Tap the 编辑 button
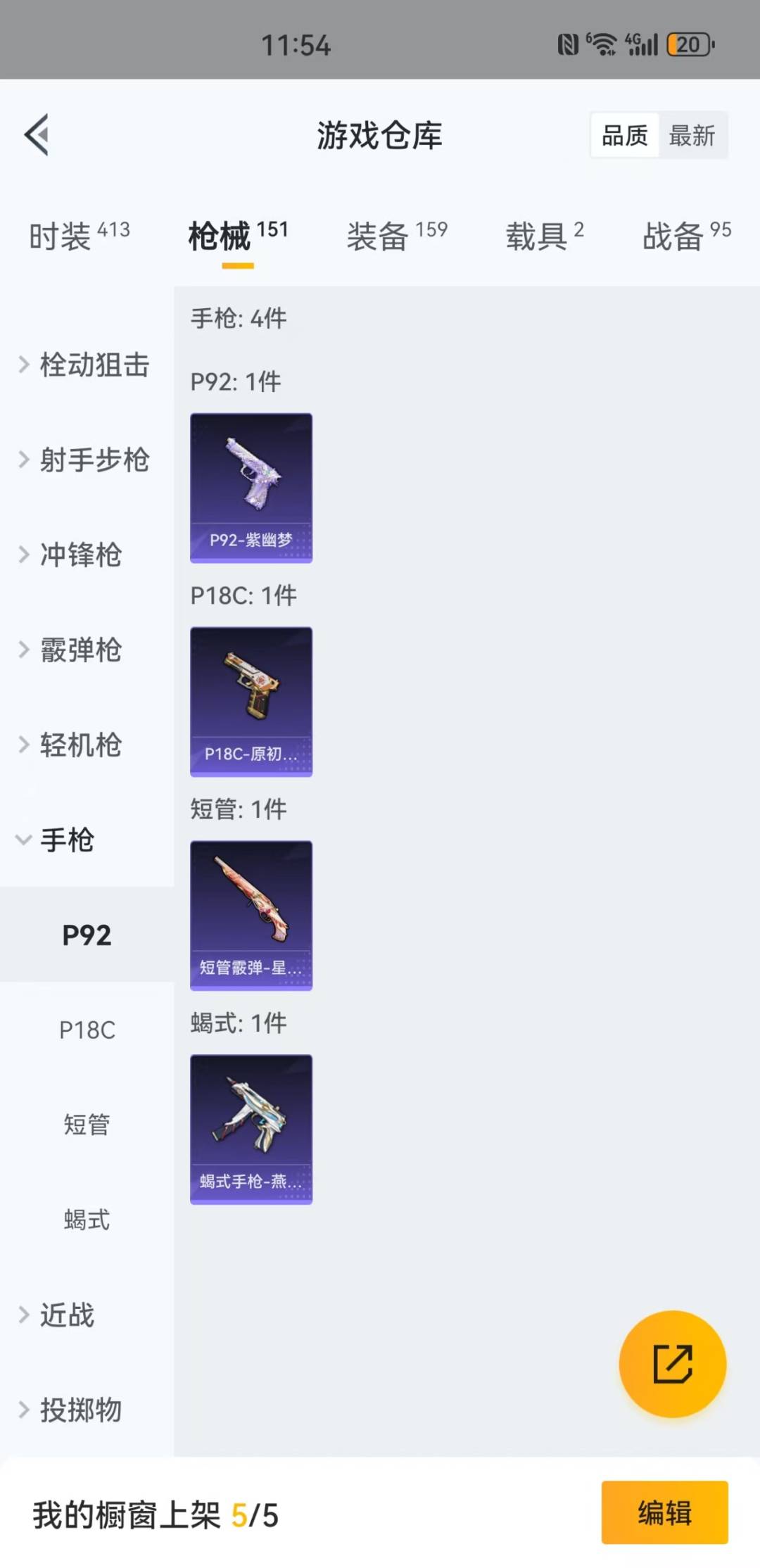Viewport: 760px width, 1568px height. click(x=664, y=1512)
